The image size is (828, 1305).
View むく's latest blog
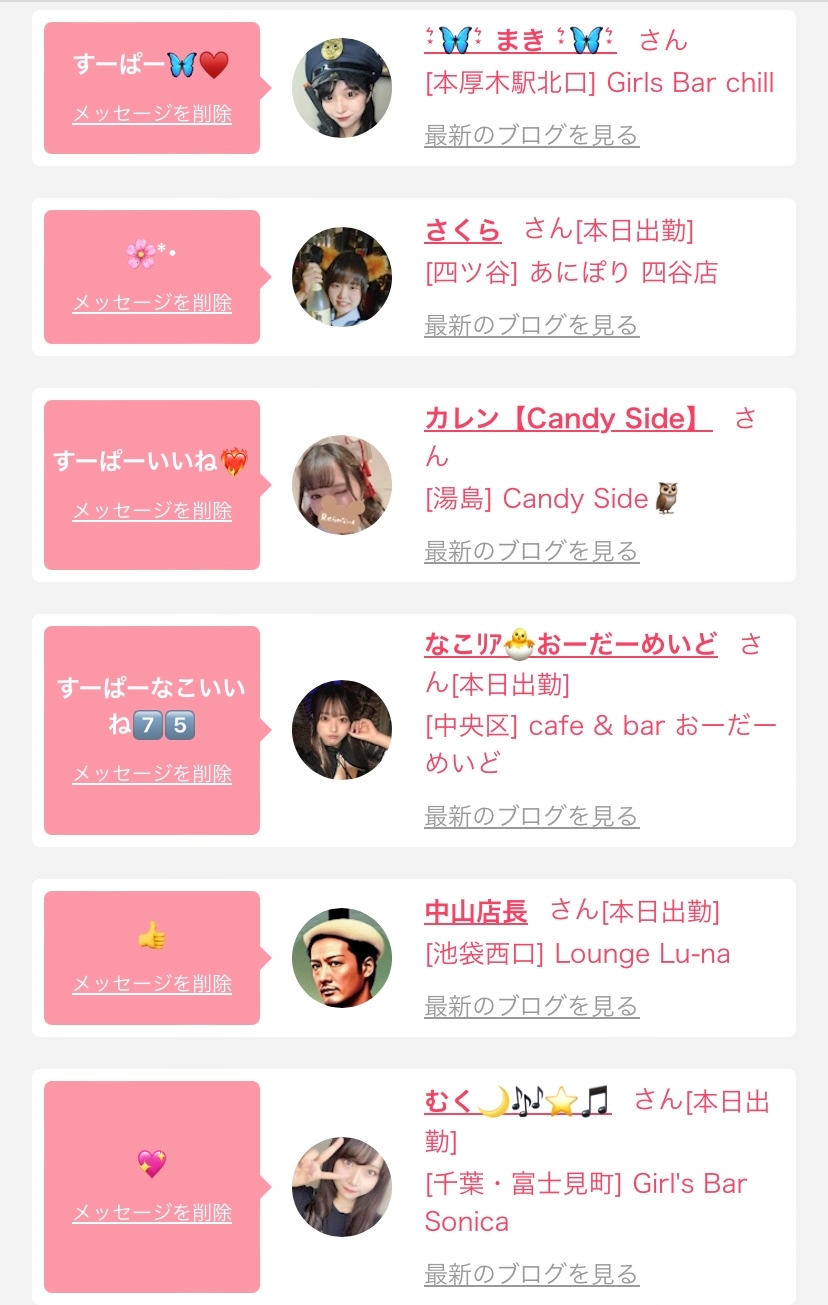pos(531,1275)
